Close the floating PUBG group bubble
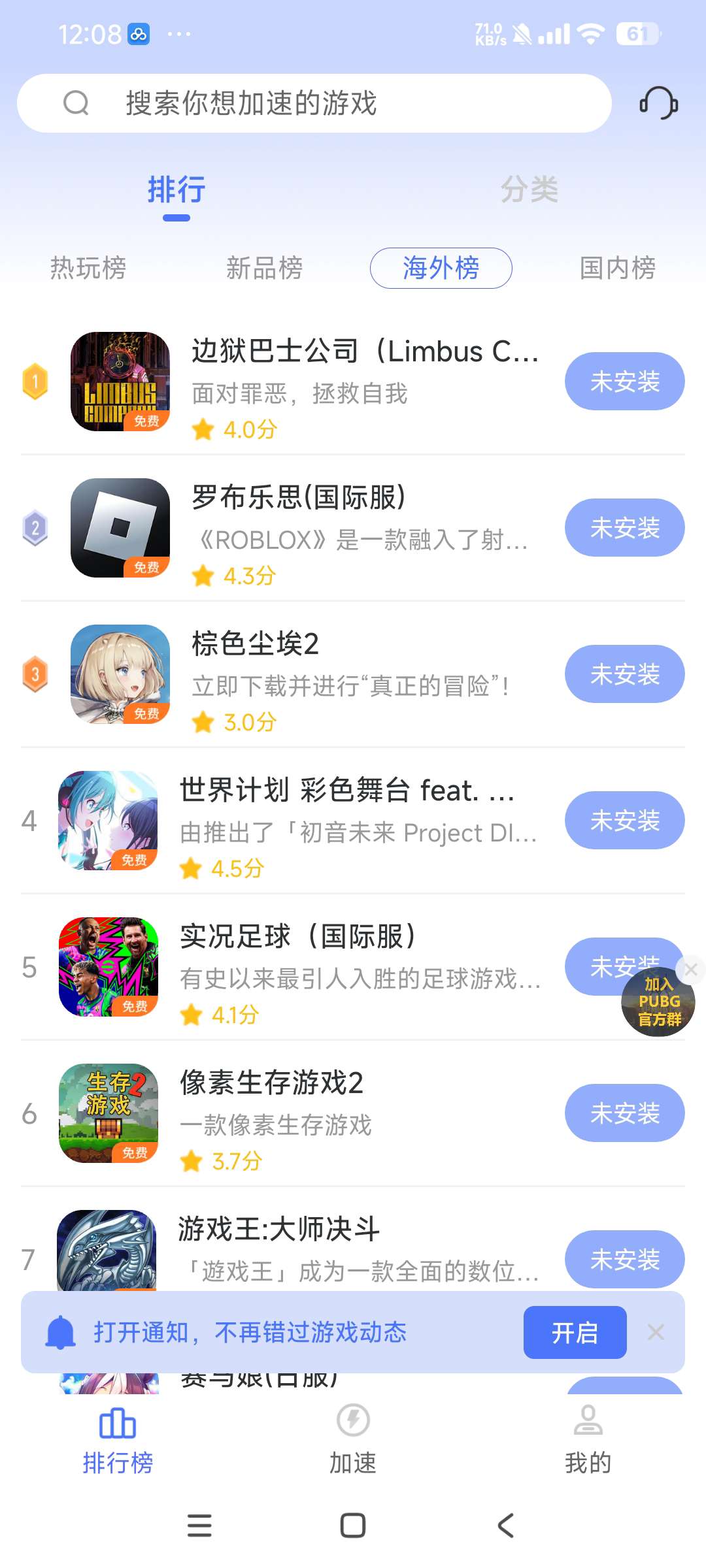This screenshot has width=706, height=1568. pyautogui.click(x=690, y=970)
